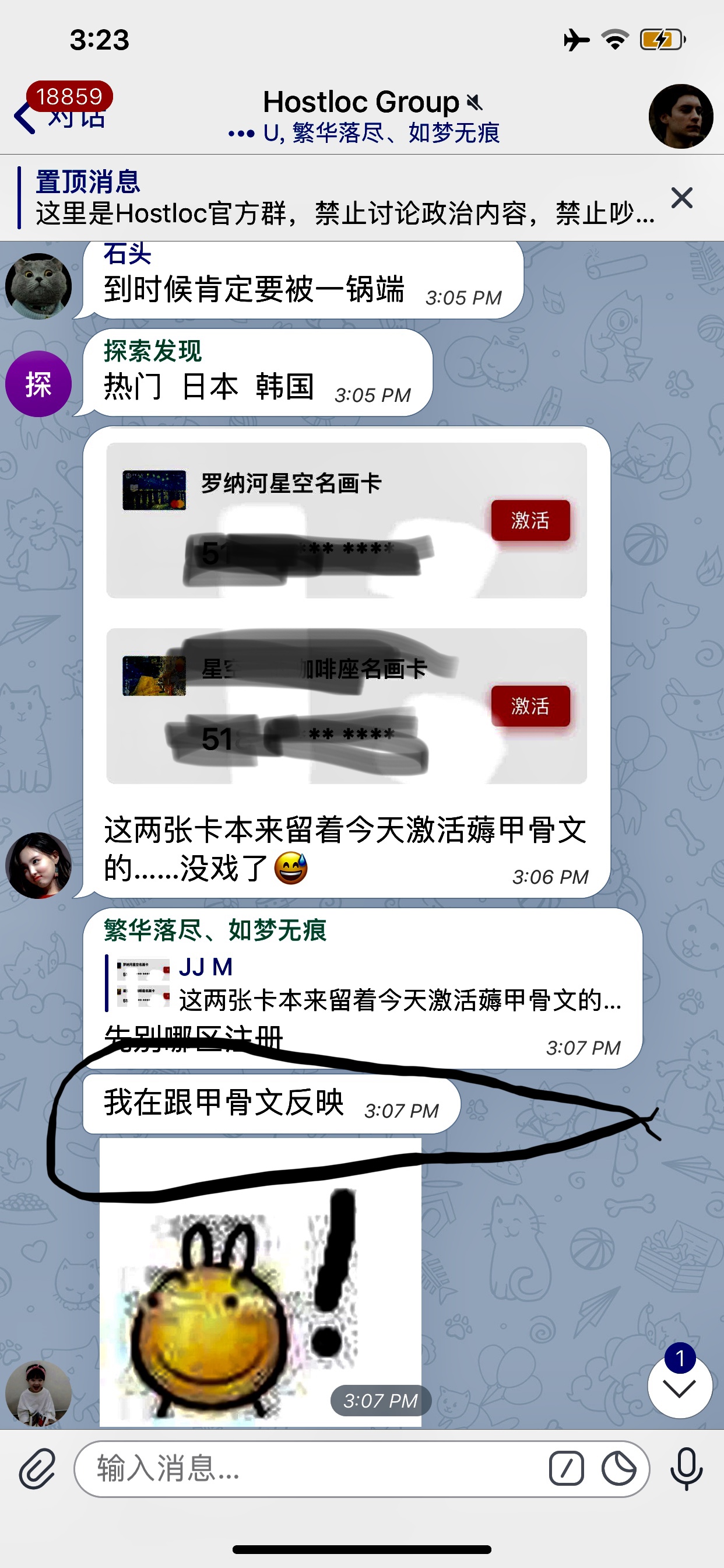Dismiss the pinned message
The width and height of the screenshot is (724, 1568).
click(x=682, y=198)
